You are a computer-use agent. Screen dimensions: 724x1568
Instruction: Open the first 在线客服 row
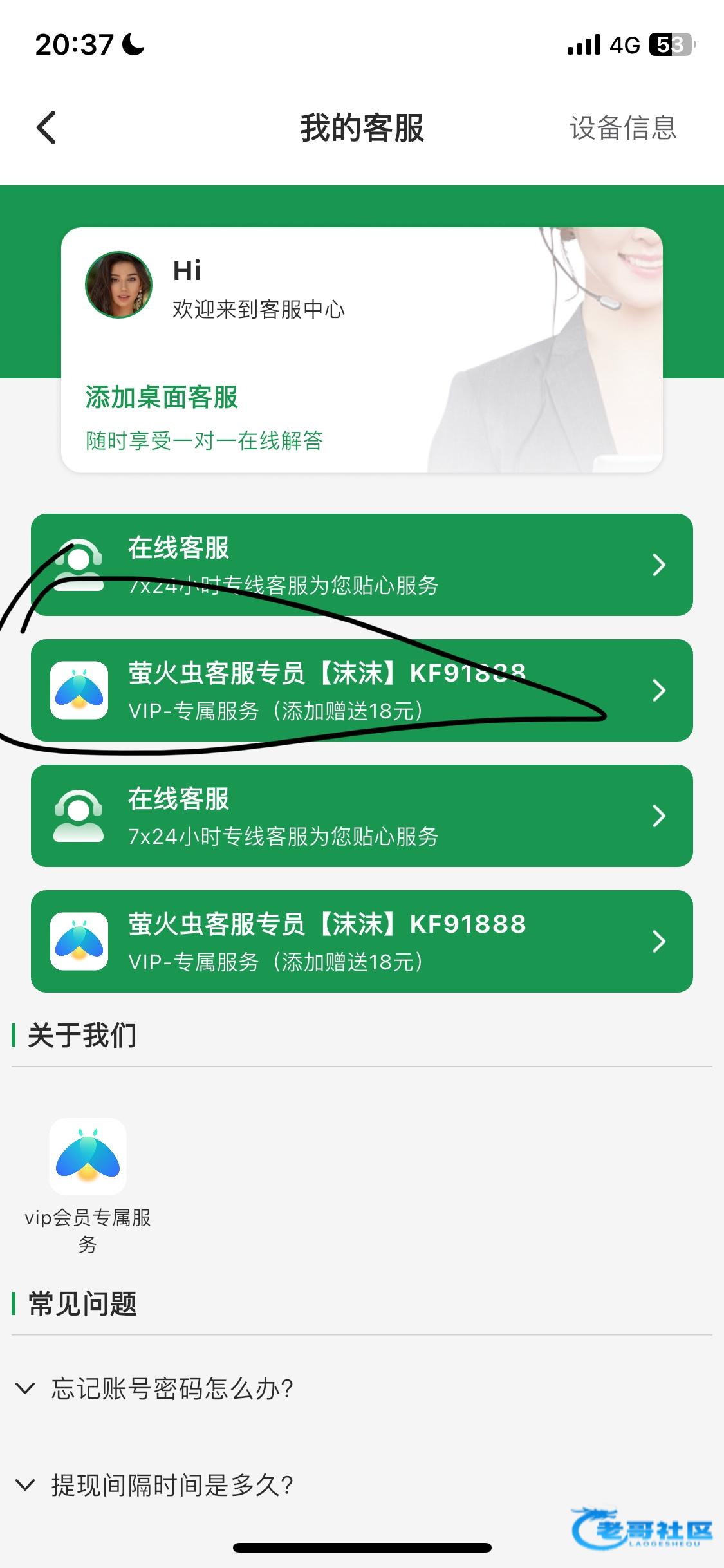point(362,565)
